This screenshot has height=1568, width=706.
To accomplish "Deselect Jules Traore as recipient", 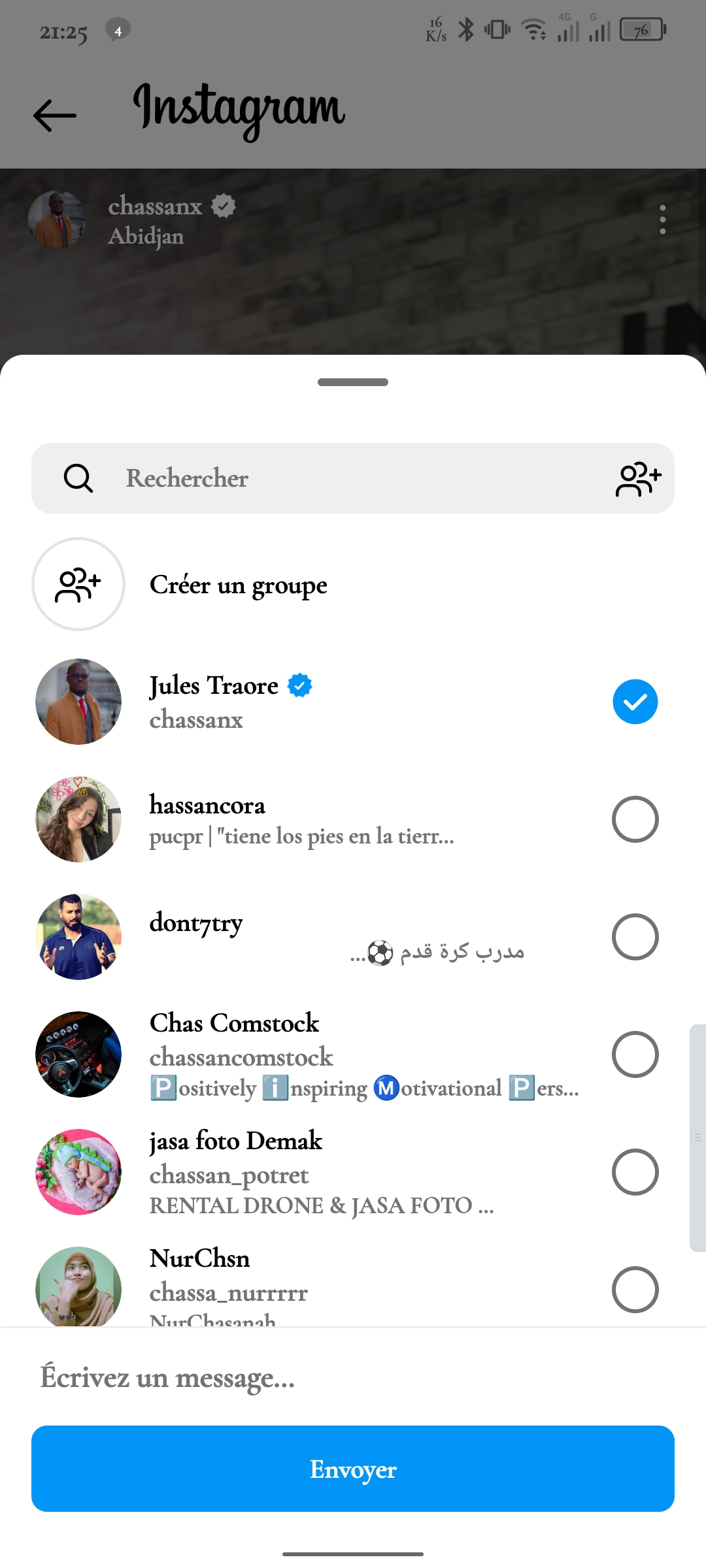I will [x=635, y=702].
